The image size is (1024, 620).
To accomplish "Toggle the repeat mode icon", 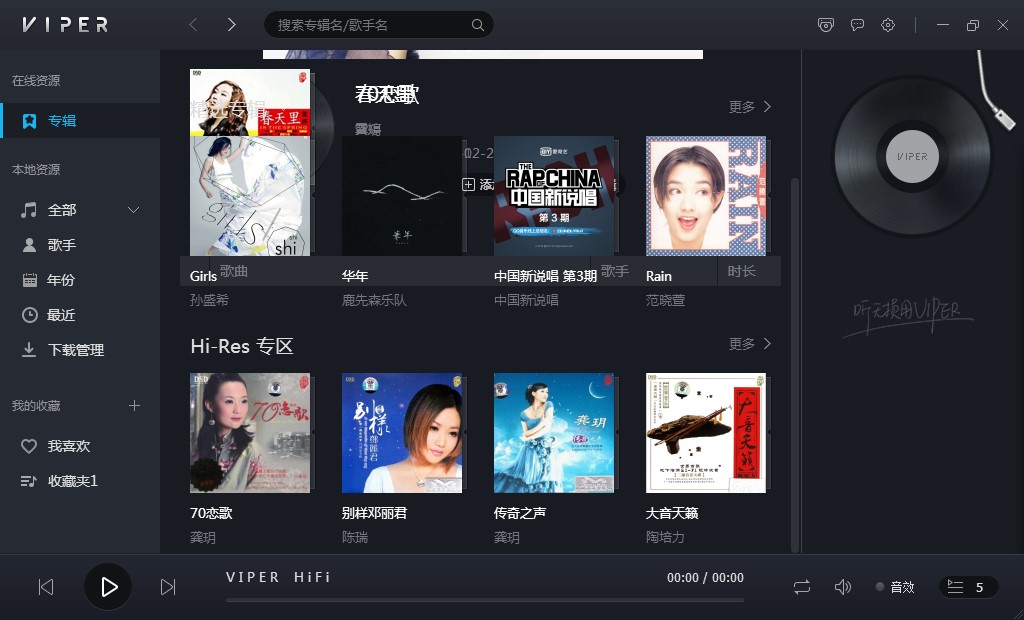I will tap(802, 587).
